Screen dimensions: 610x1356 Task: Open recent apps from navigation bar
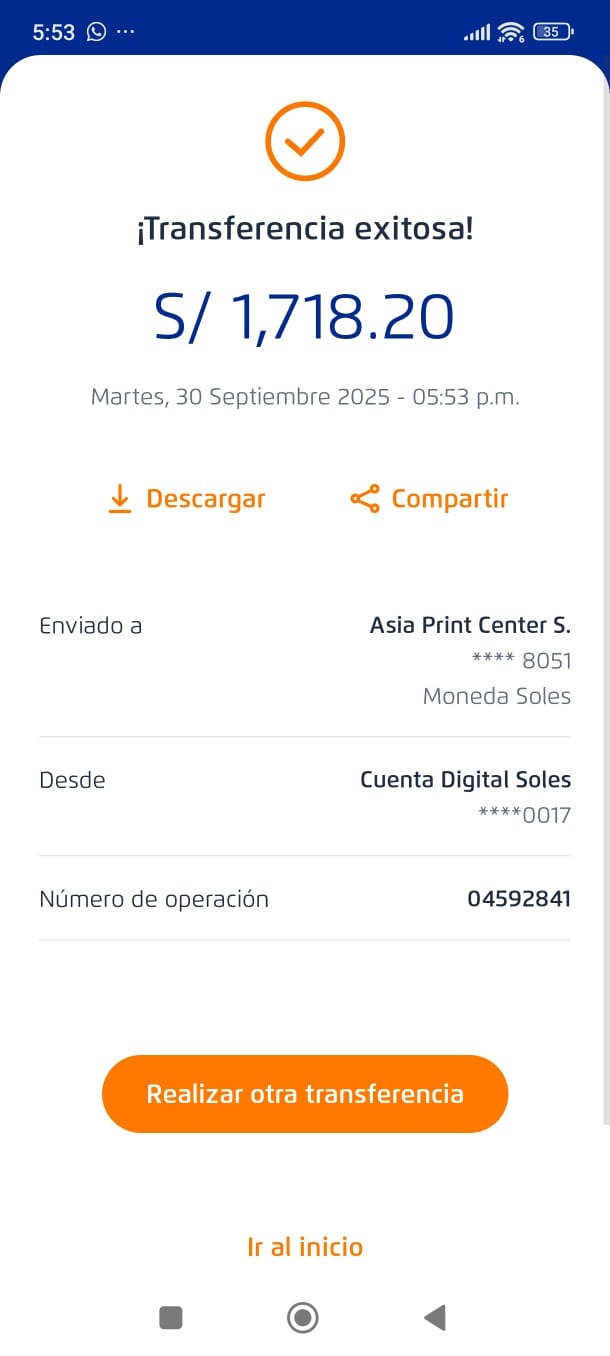[171, 1318]
